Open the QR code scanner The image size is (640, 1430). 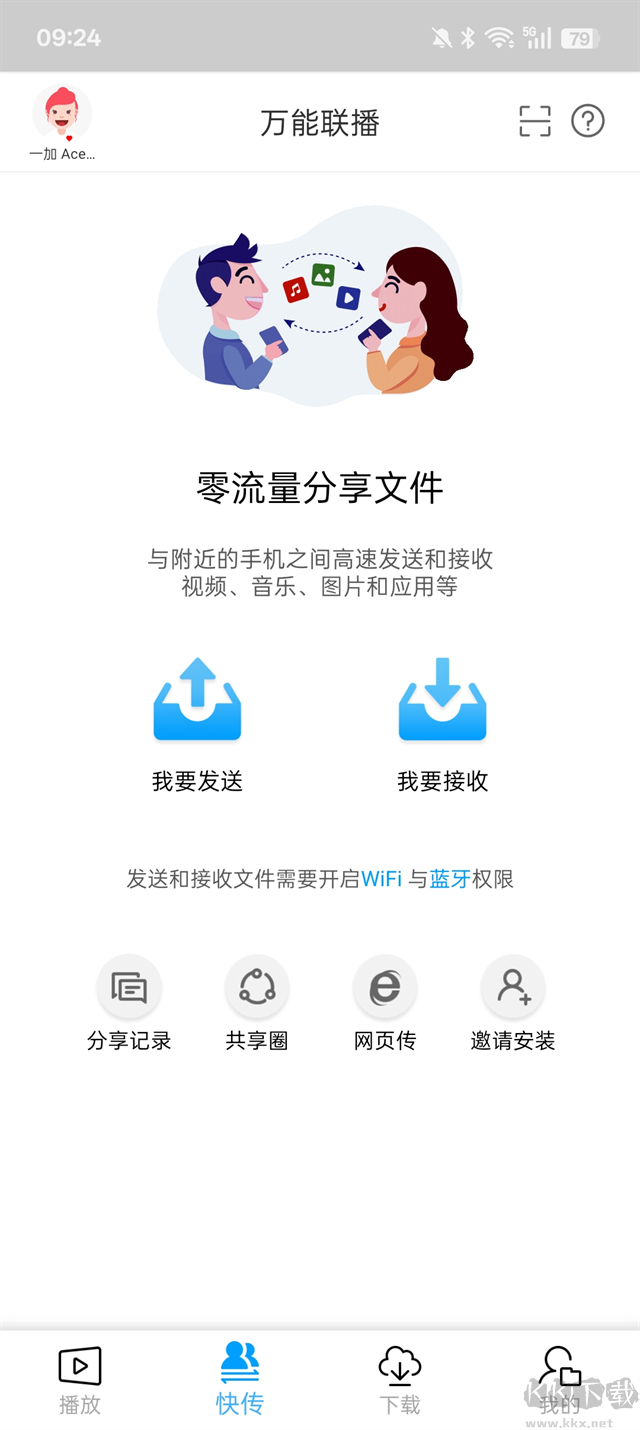(535, 122)
